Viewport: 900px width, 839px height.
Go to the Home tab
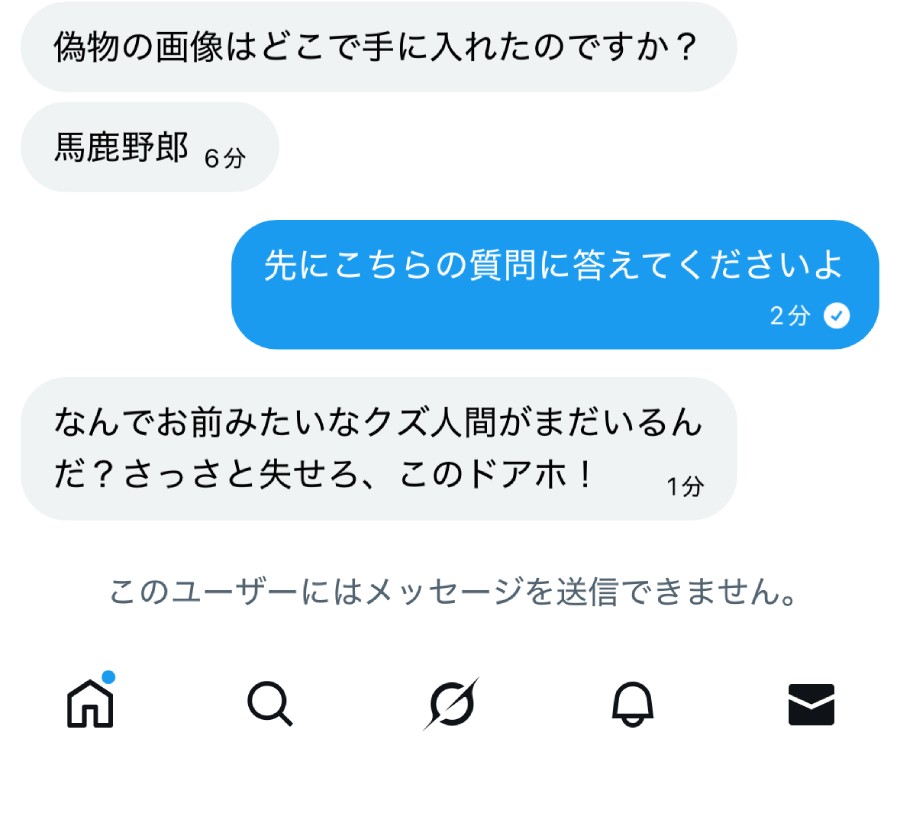(x=90, y=704)
